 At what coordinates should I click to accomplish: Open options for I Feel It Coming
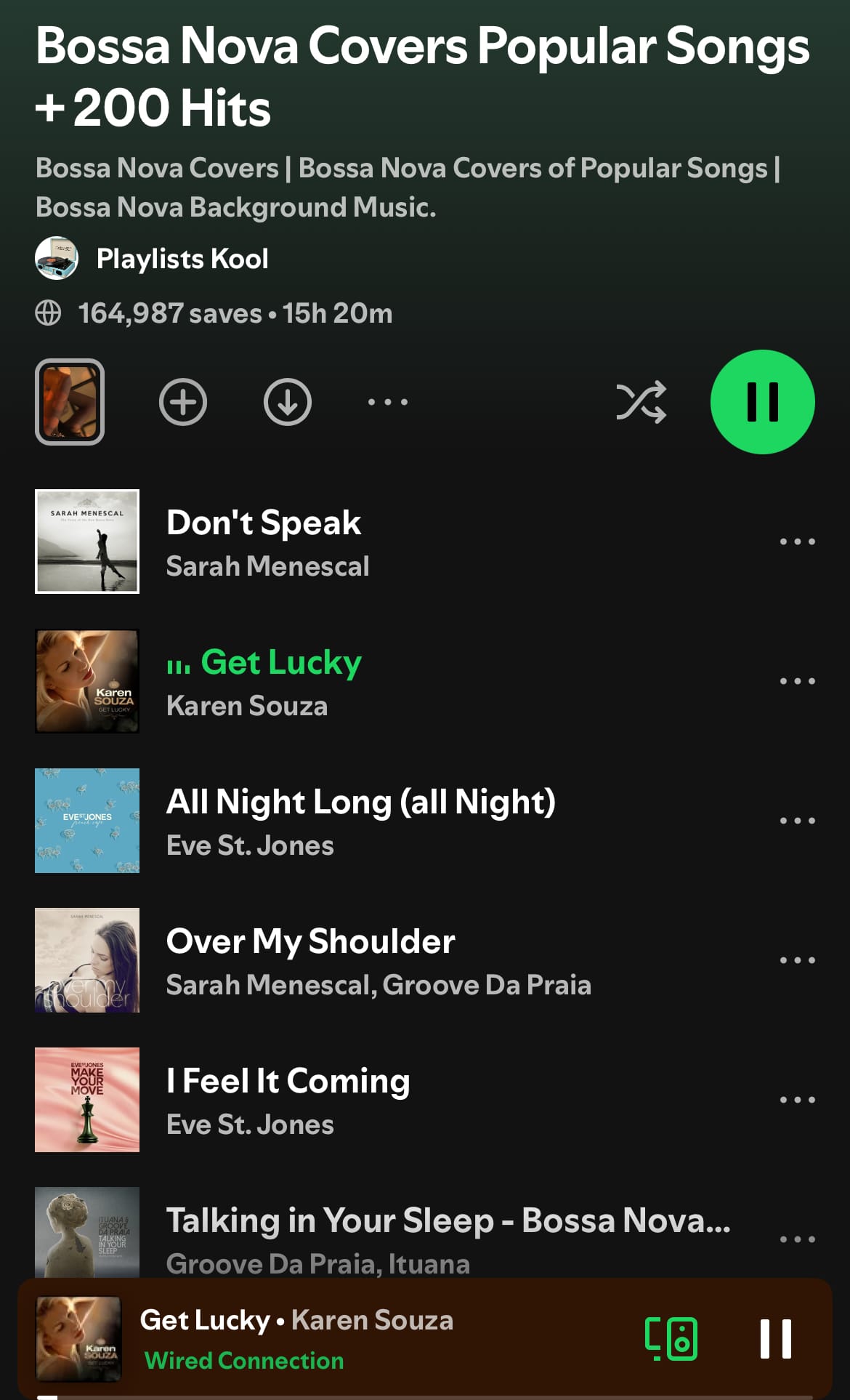pyautogui.click(x=797, y=1100)
